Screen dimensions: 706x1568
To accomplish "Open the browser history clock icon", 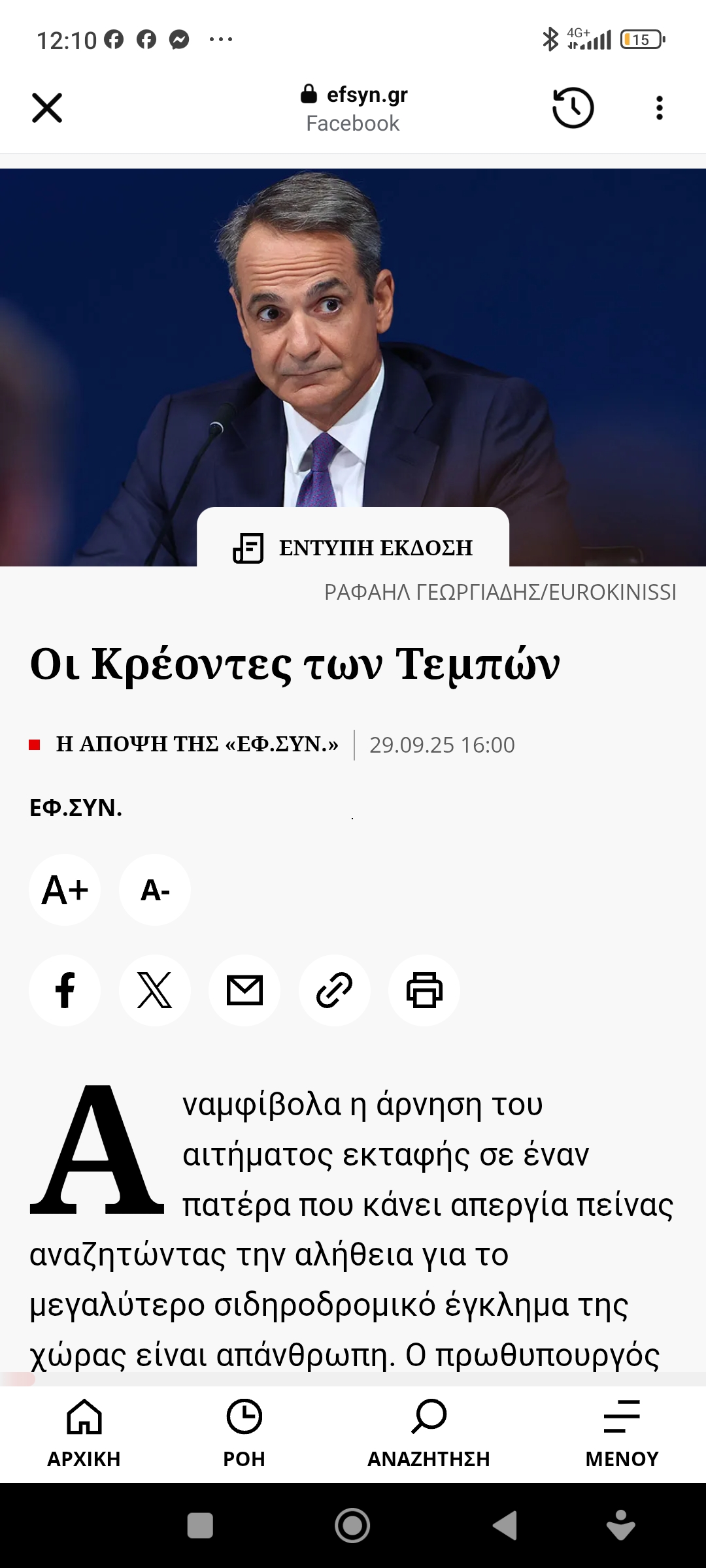I will [x=573, y=108].
